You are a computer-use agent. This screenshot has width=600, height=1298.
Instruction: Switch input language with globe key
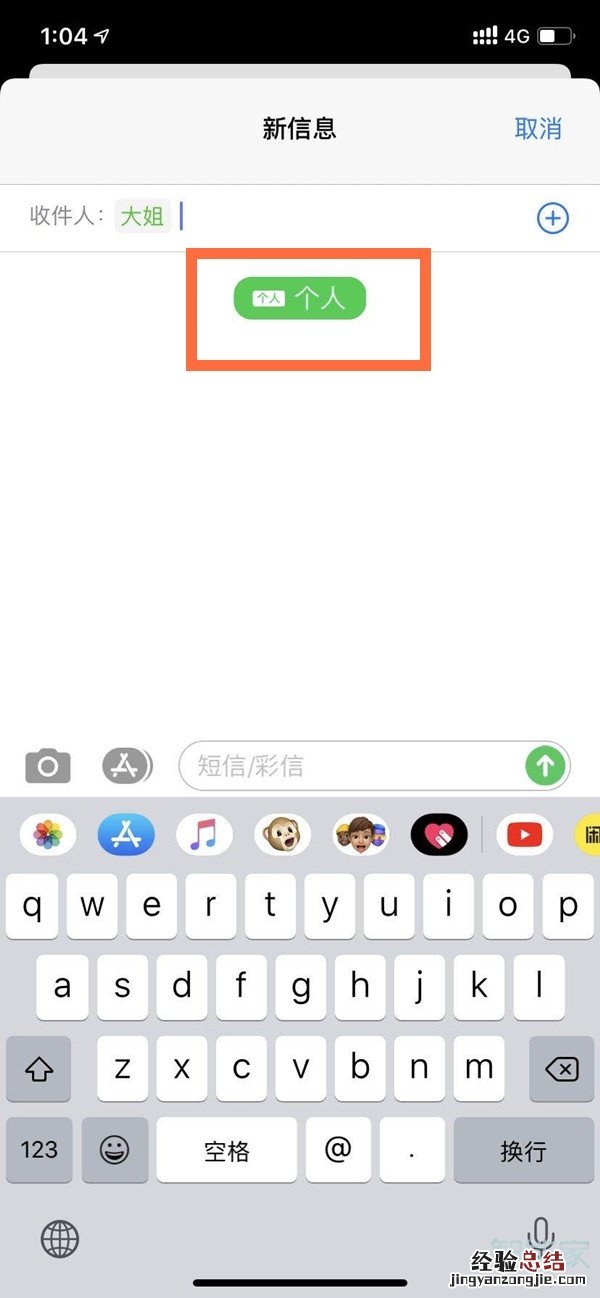(60, 1240)
